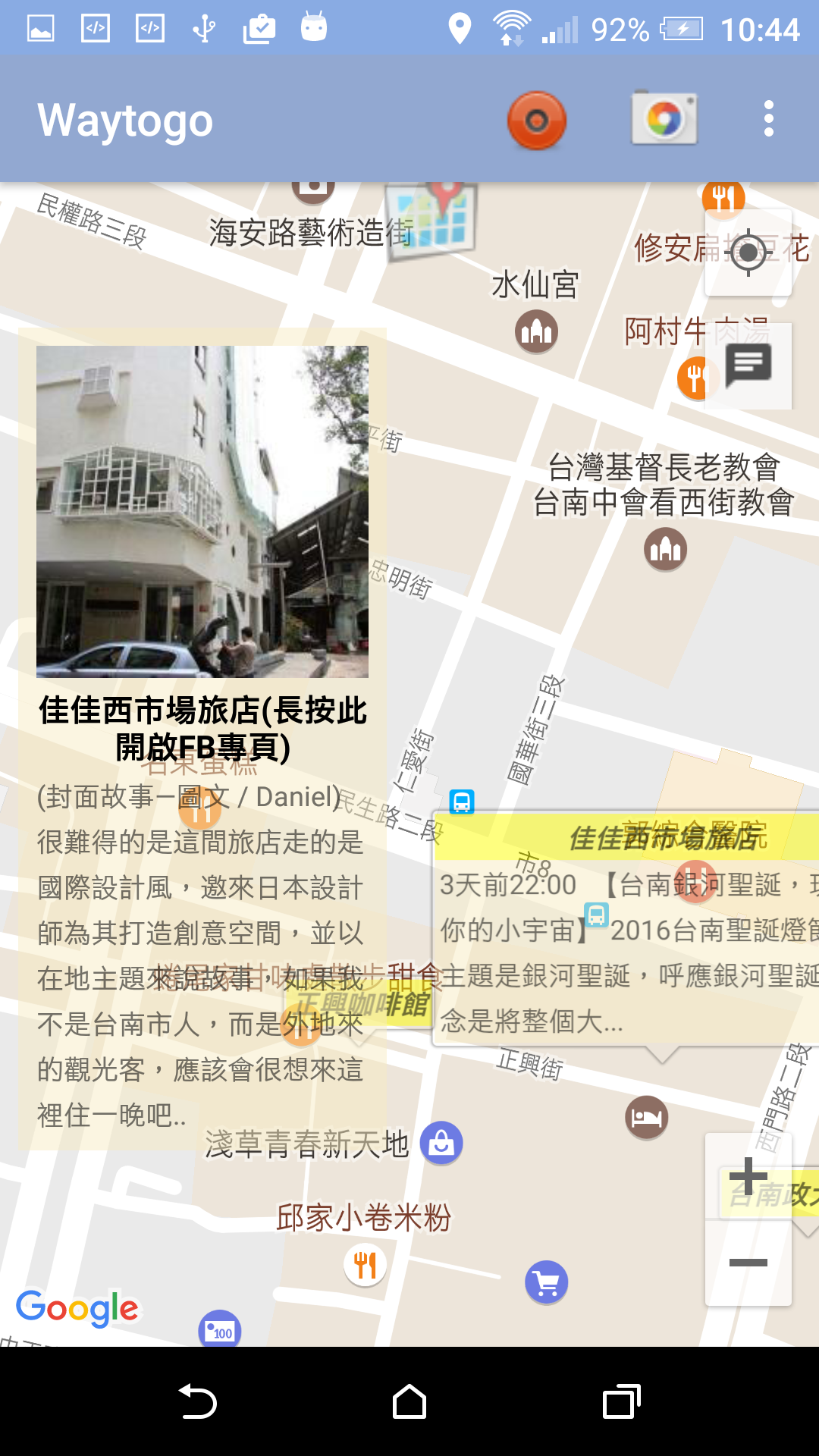Select the 看西街教會 church marker
Screen dimensions: 819x1456
pyautogui.click(x=665, y=549)
